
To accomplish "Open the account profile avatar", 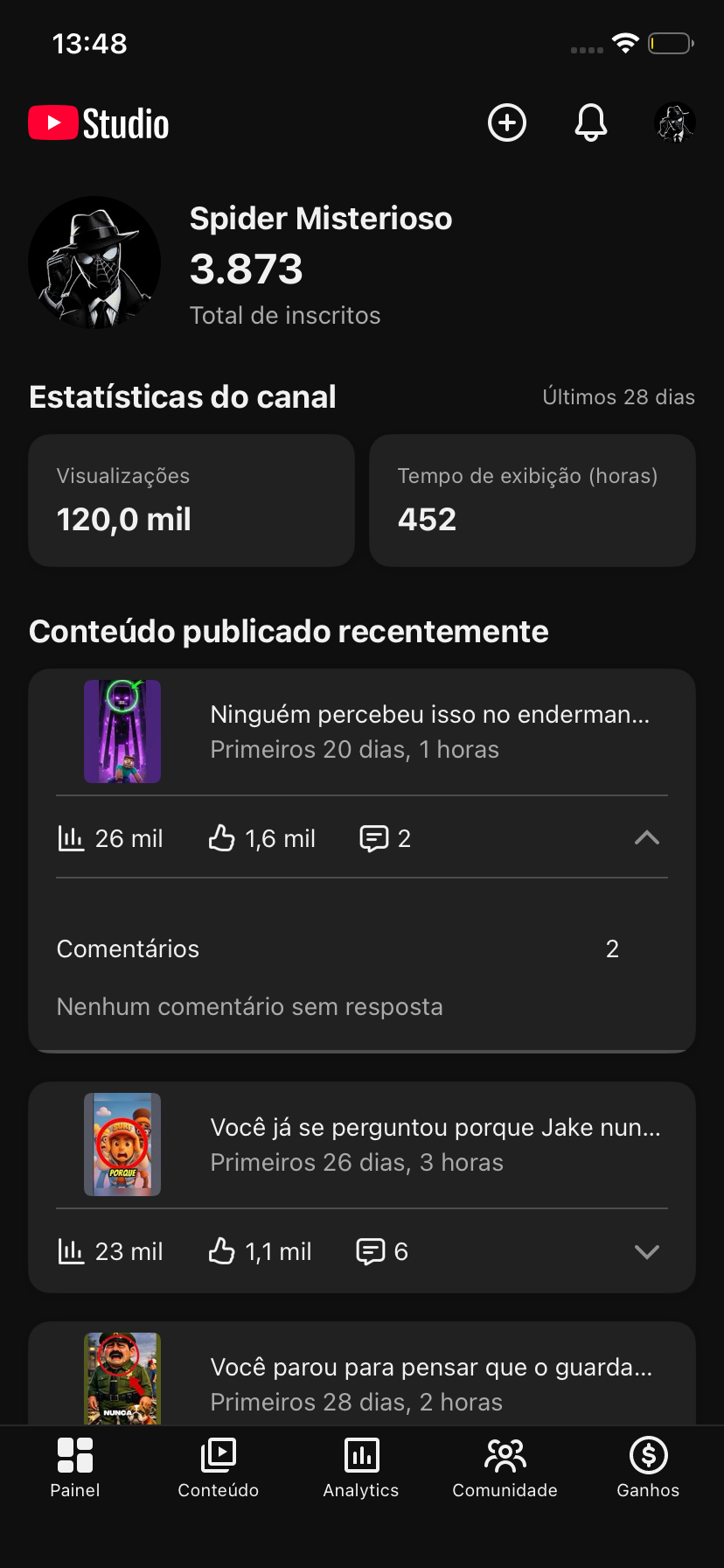I will pos(675,122).
